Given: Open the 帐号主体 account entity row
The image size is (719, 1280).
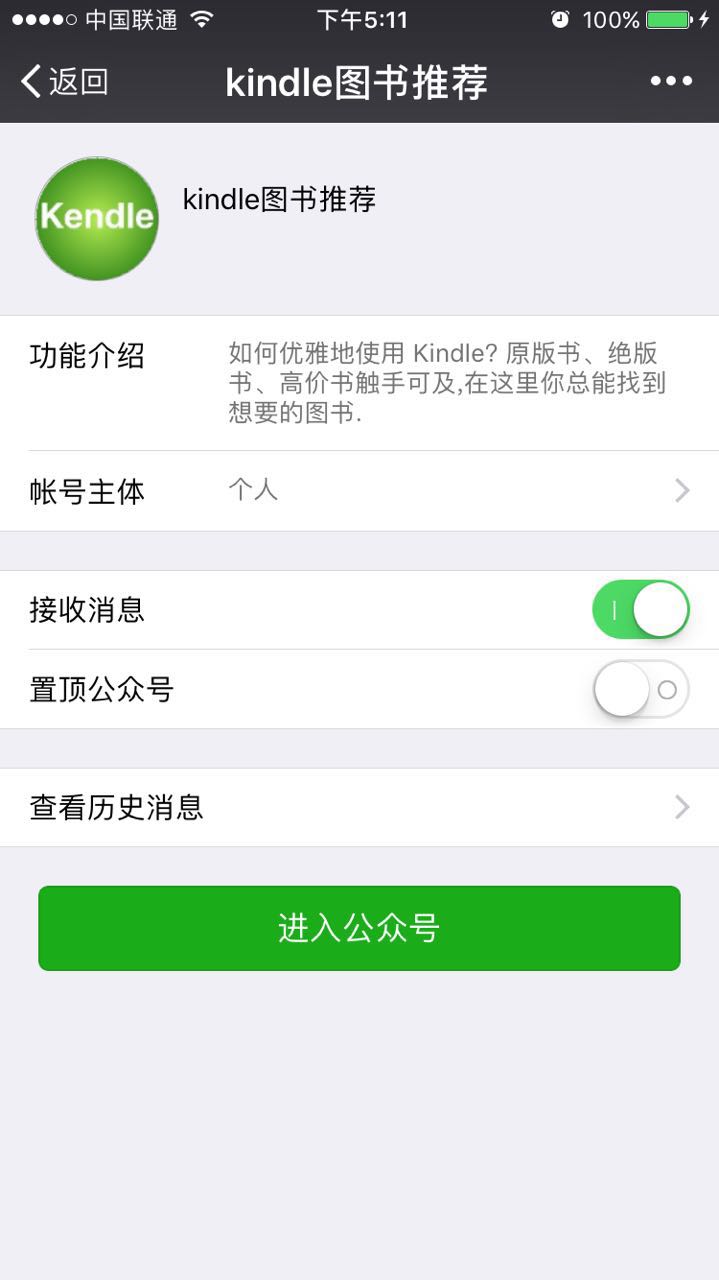Looking at the screenshot, I should (359, 491).
